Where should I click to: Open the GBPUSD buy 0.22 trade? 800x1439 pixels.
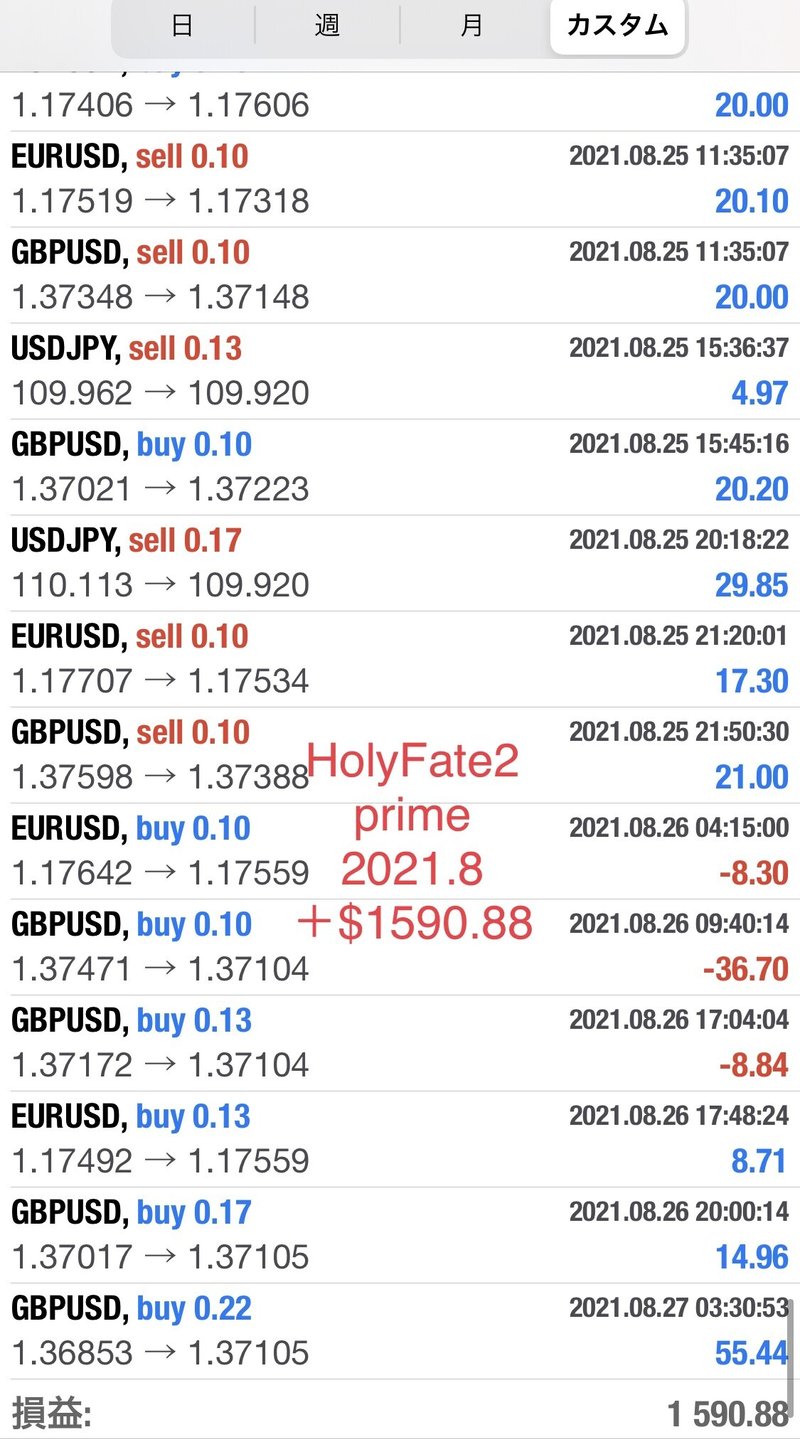pos(400,1331)
